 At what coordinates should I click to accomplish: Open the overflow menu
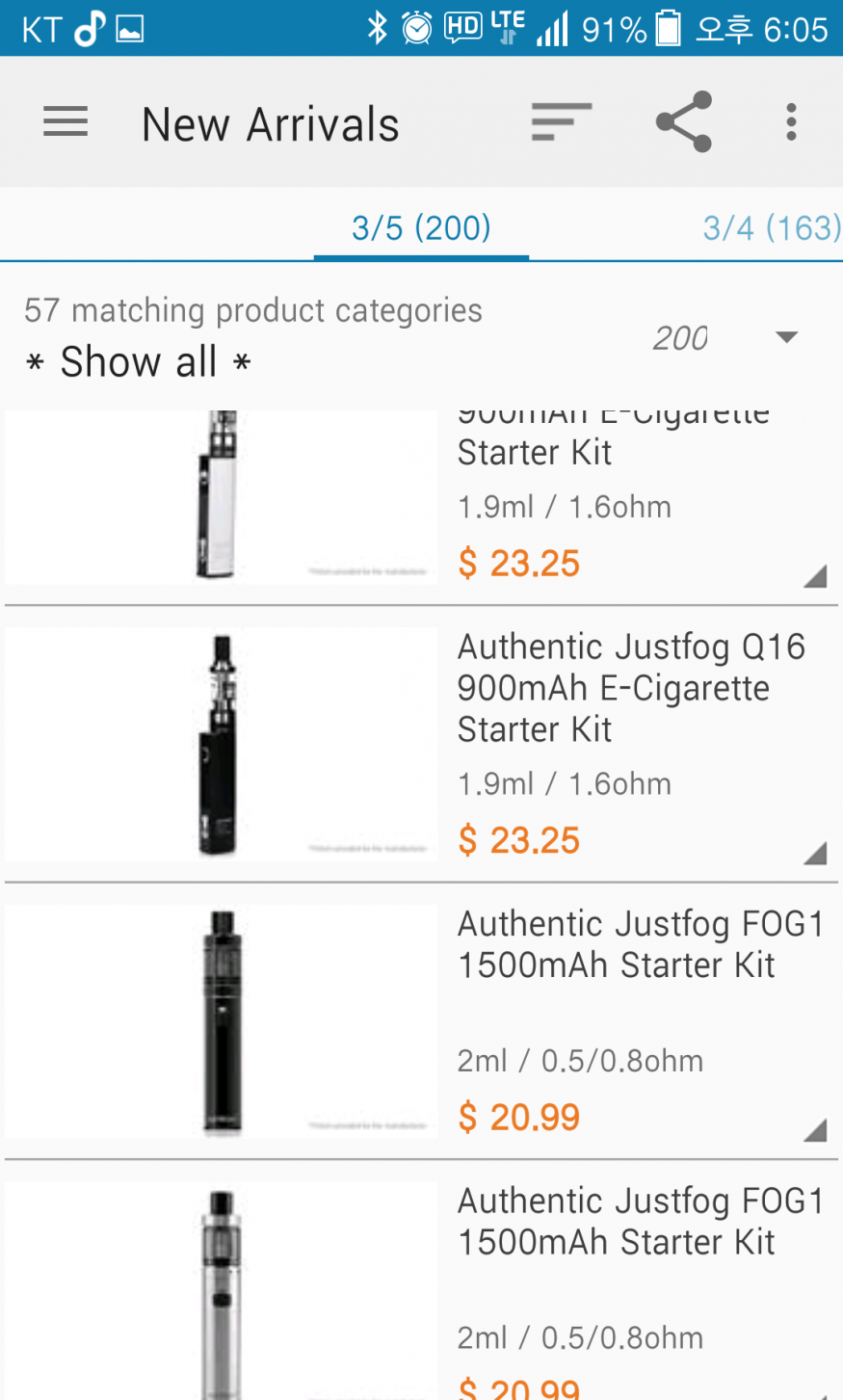pos(791,122)
